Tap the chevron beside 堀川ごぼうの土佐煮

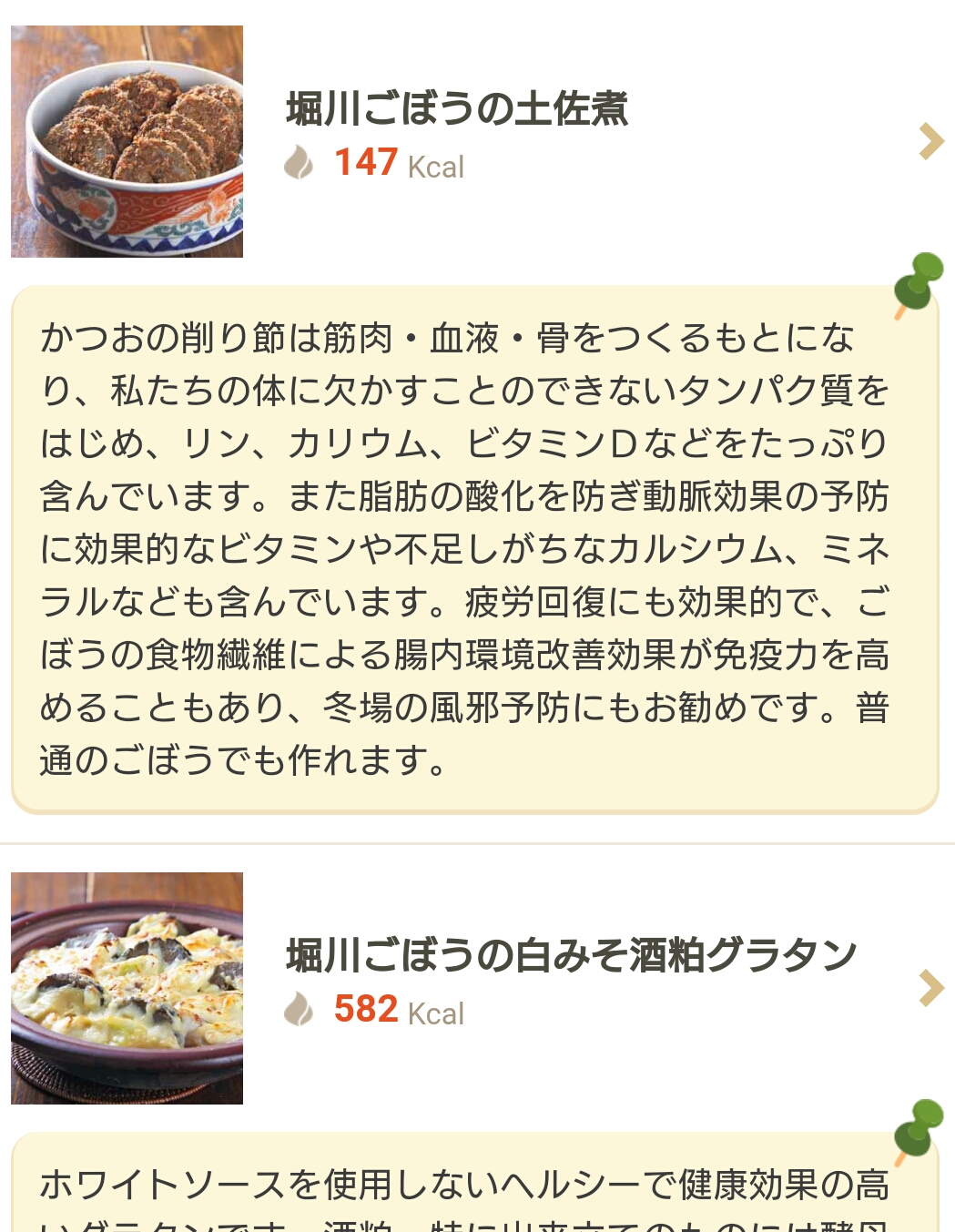[x=930, y=142]
